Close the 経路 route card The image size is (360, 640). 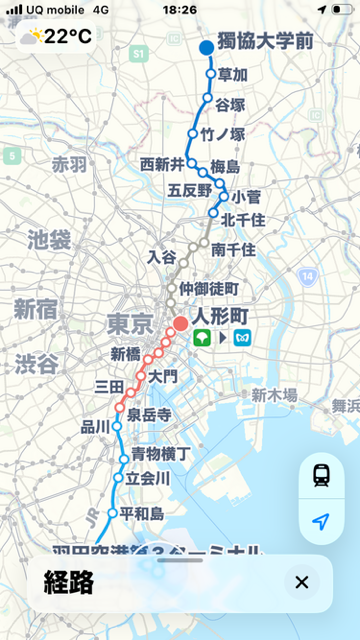pos(302,582)
